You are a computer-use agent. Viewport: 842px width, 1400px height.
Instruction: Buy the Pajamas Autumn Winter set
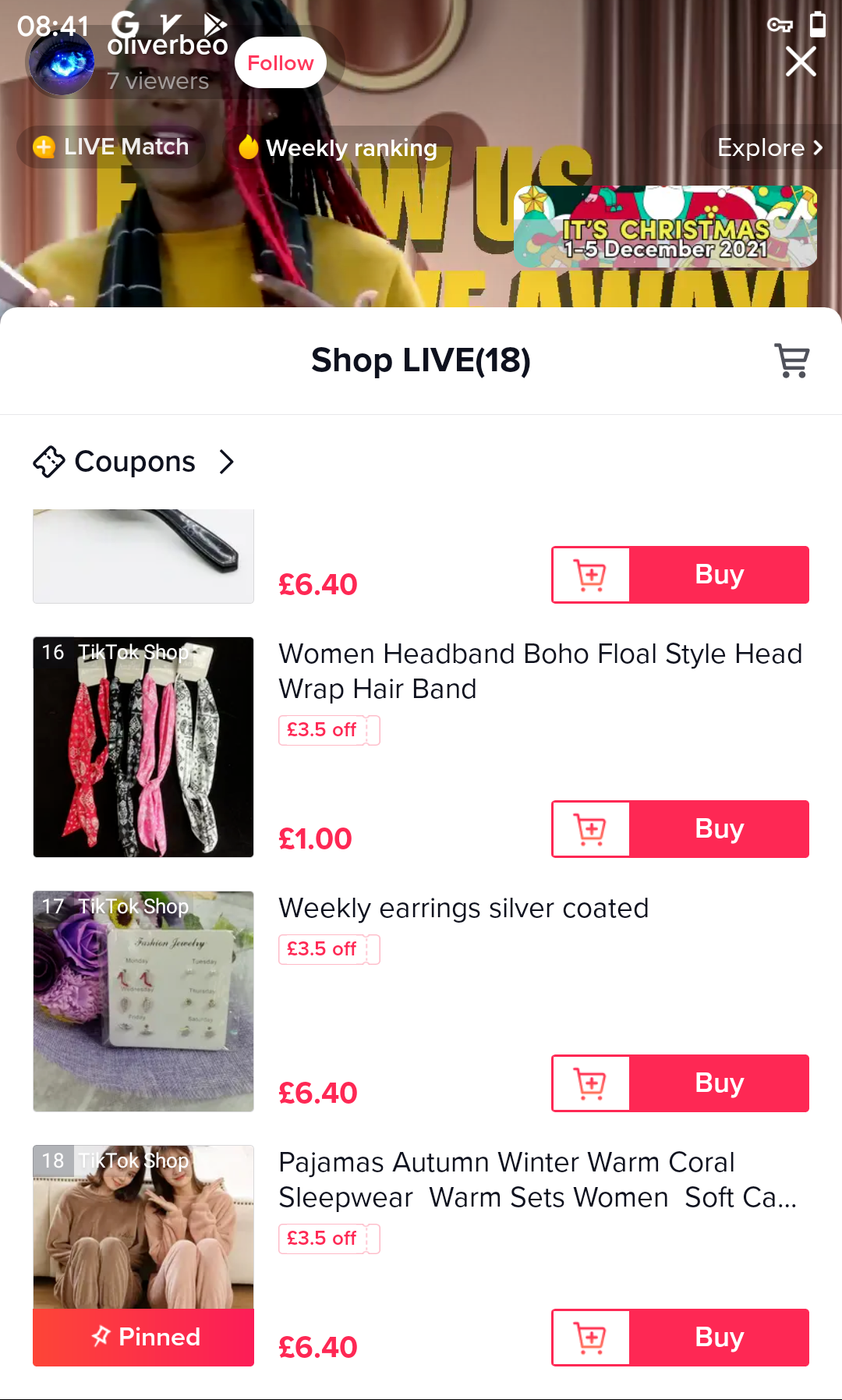click(719, 1338)
